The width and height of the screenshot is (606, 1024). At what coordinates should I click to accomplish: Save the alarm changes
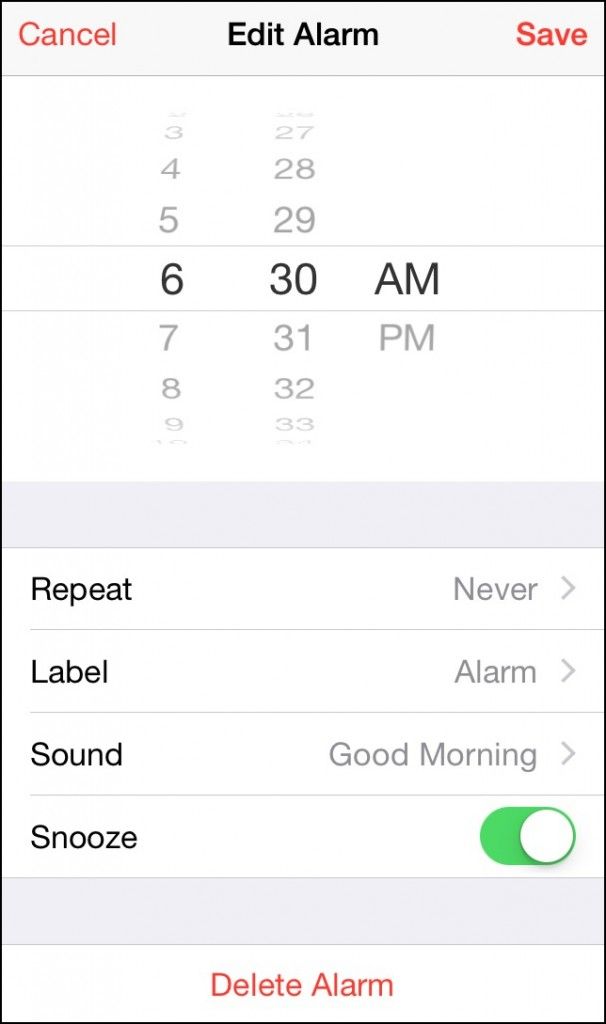pyautogui.click(x=551, y=35)
